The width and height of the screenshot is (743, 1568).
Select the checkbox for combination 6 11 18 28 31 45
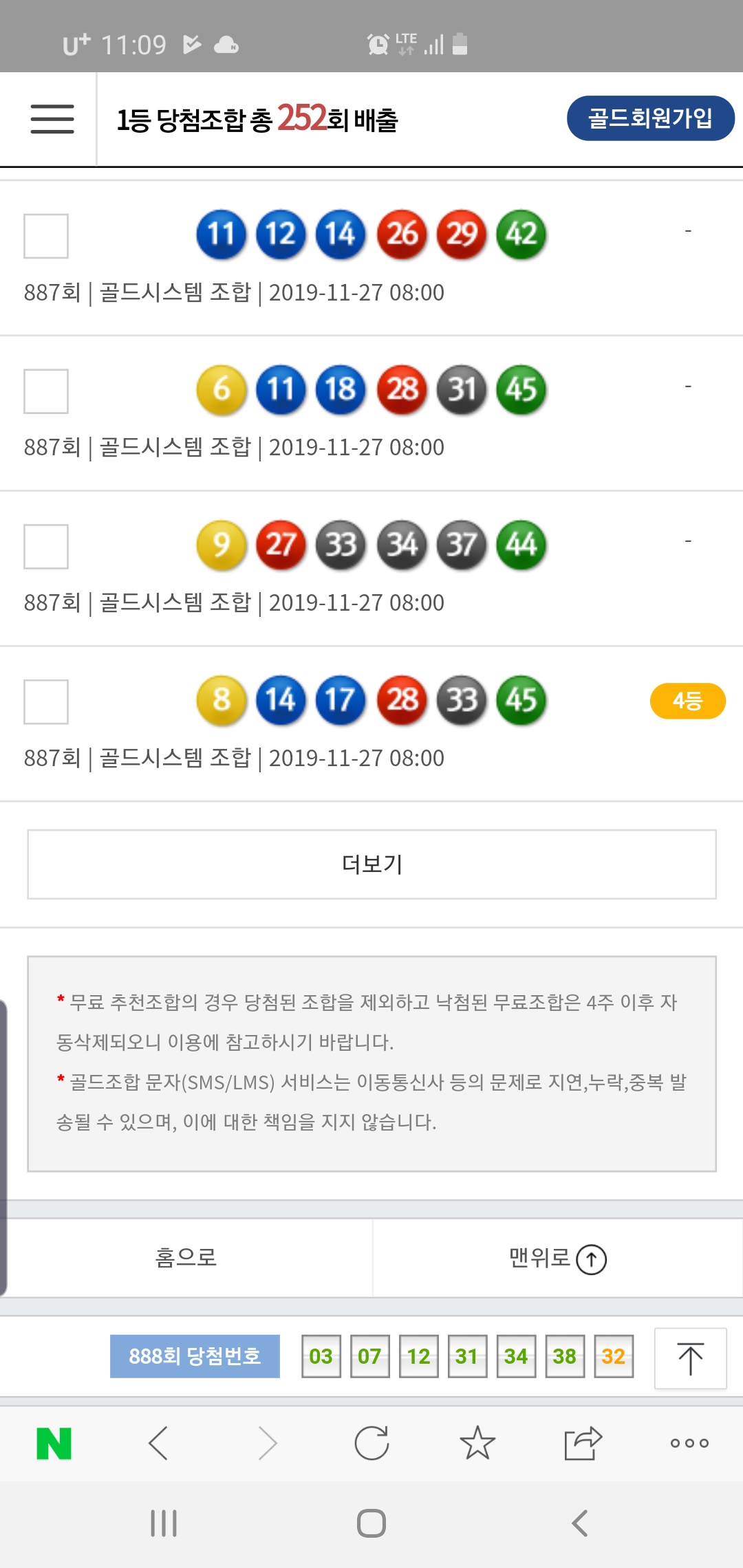tap(46, 391)
